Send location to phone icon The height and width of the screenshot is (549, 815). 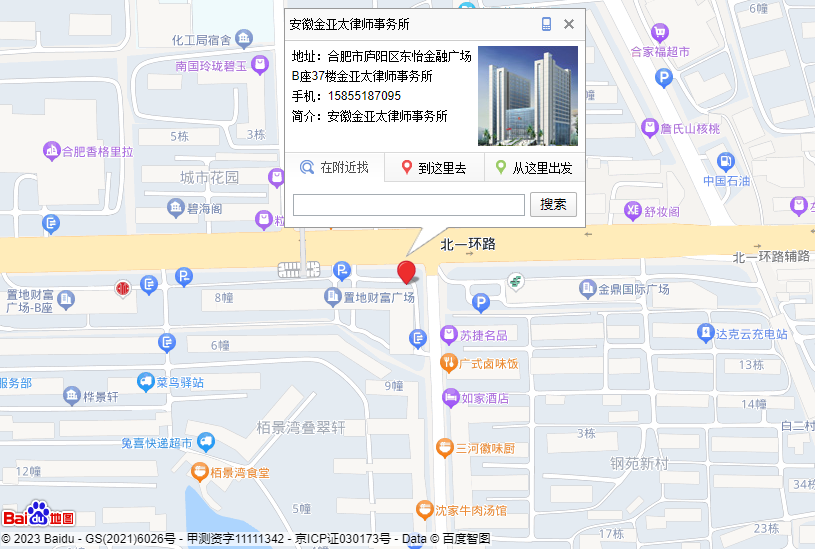[x=546, y=24]
